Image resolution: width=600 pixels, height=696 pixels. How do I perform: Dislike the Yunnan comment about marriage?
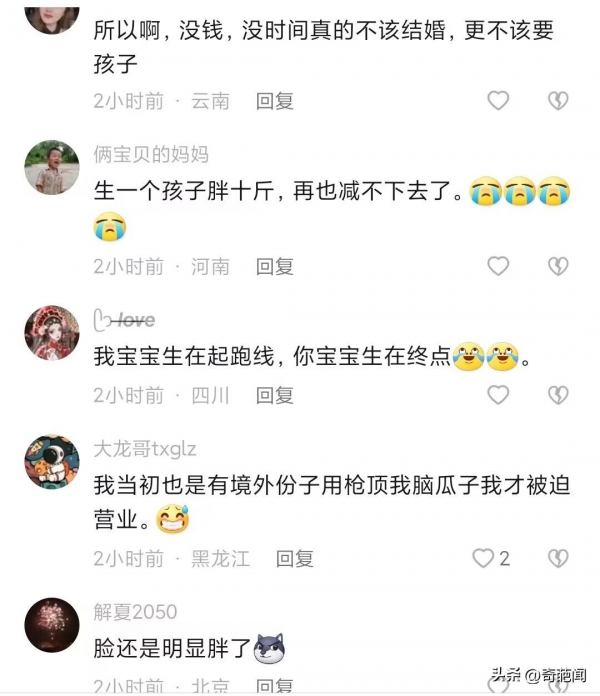[x=557, y=100]
